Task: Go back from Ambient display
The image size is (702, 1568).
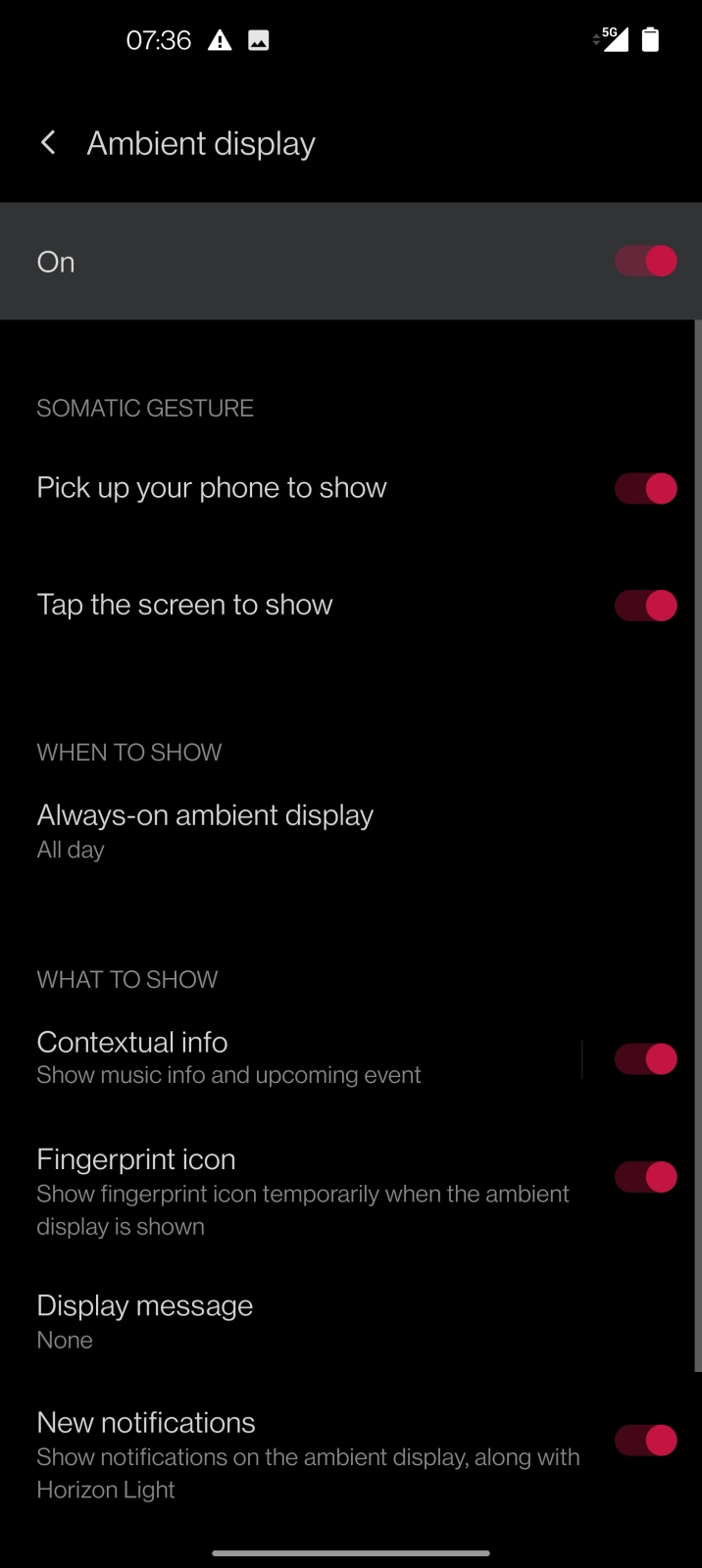Action: point(47,143)
